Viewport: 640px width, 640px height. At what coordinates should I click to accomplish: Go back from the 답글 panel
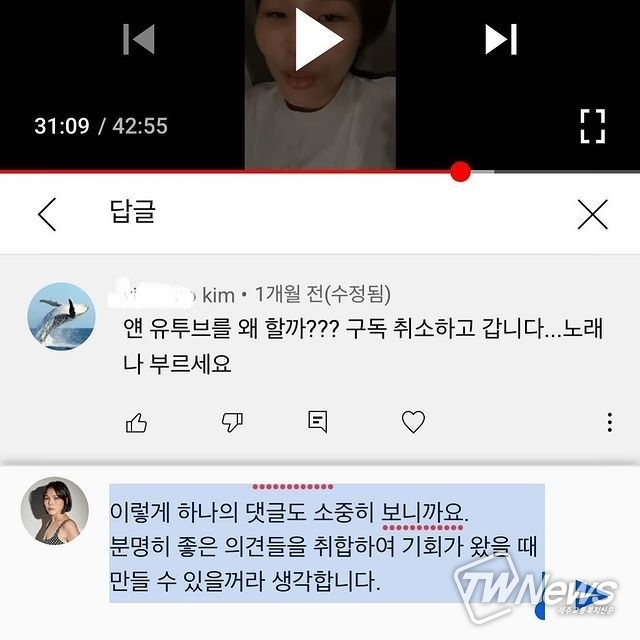point(47,213)
